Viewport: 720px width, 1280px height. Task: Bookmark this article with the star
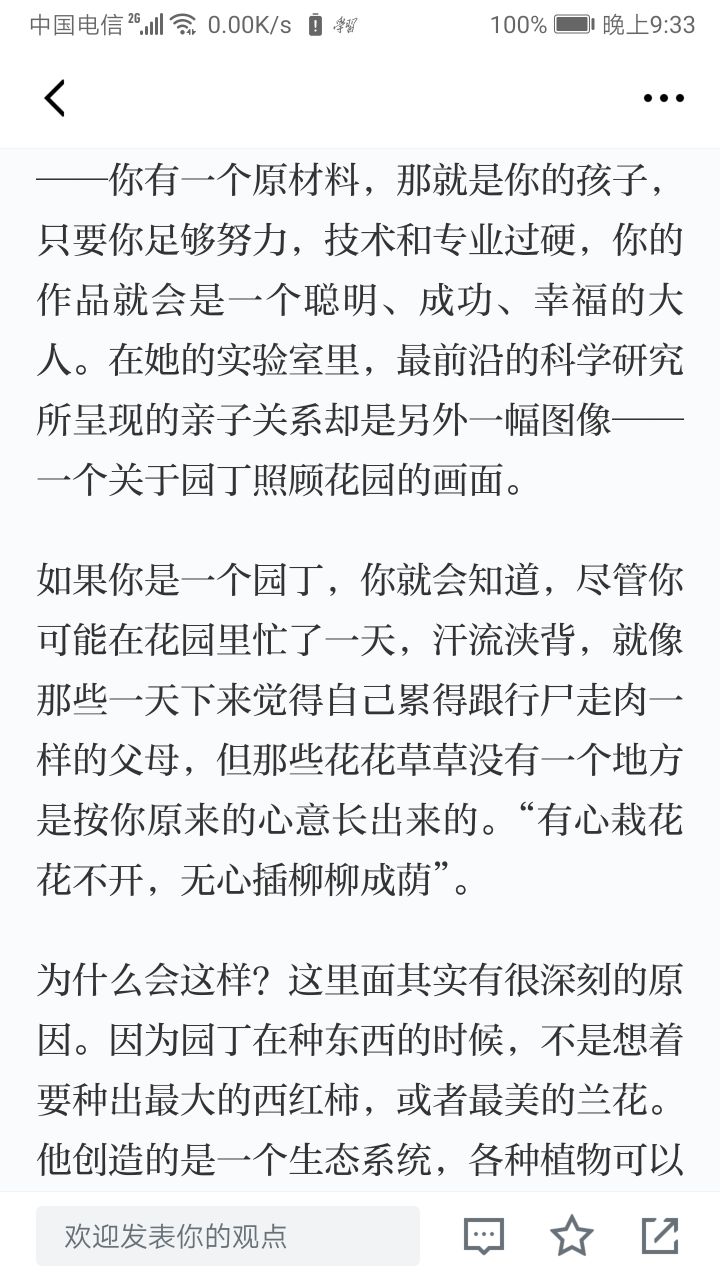(x=572, y=1236)
